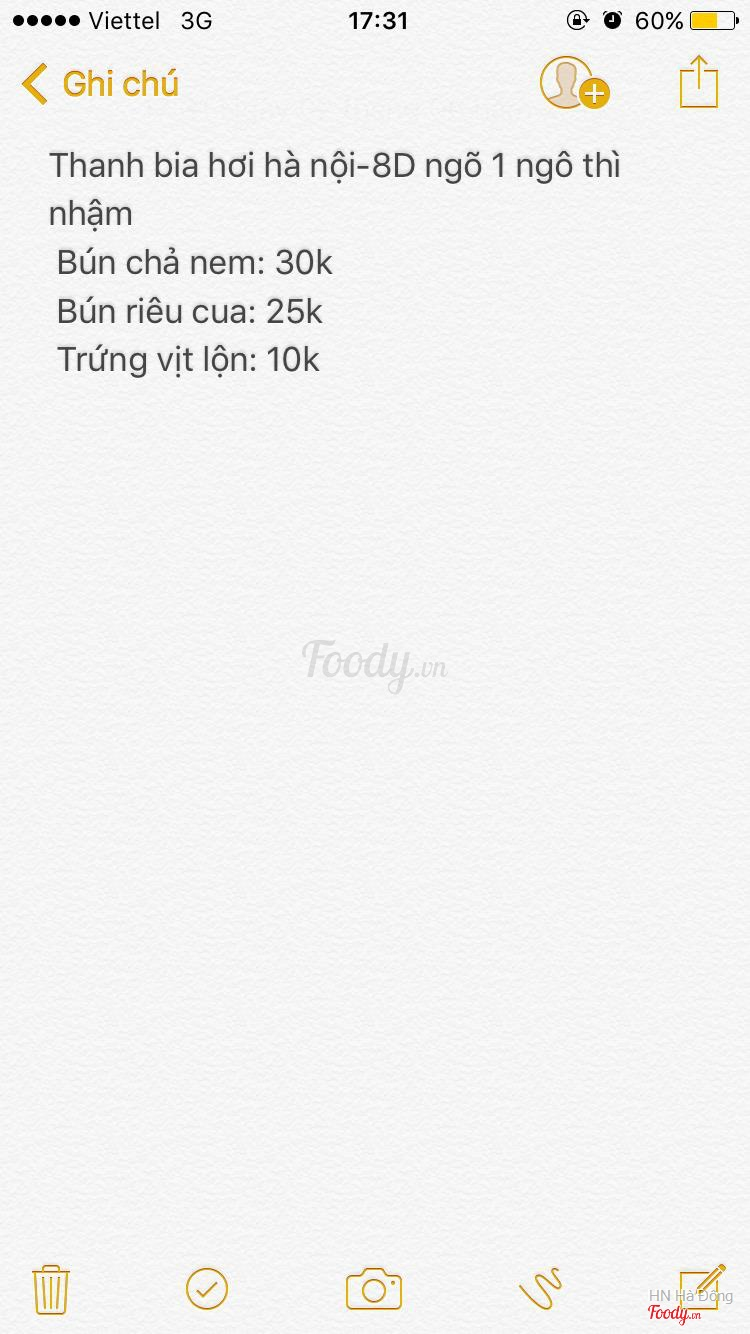This screenshot has height=1334, width=750.
Task: Add a checklist to the note
Action: click(x=207, y=1288)
